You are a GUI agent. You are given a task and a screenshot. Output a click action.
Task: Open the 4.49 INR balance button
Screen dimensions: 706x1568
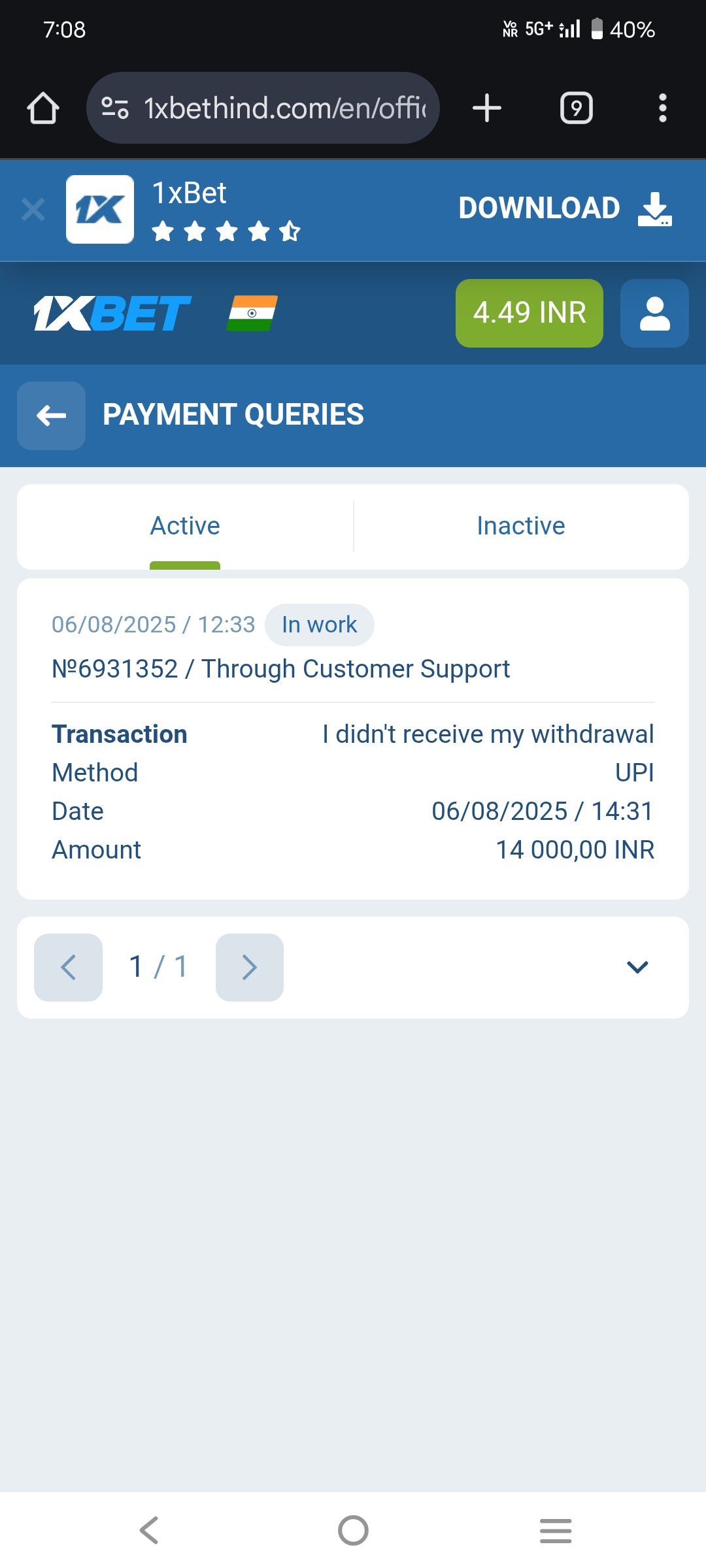coord(529,313)
